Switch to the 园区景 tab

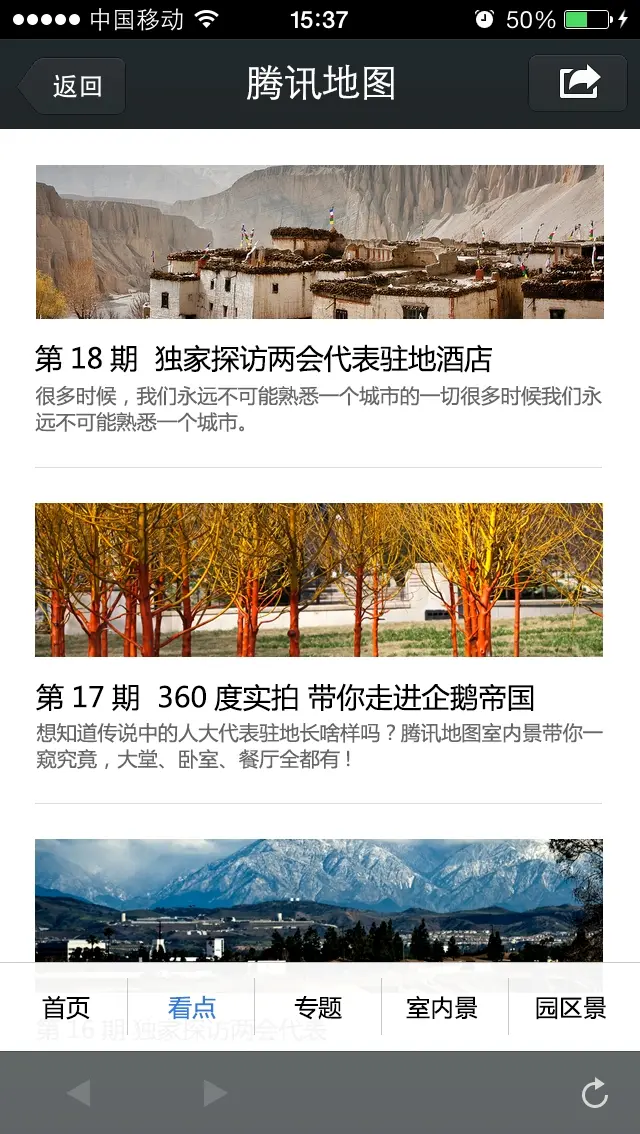(x=571, y=1007)
